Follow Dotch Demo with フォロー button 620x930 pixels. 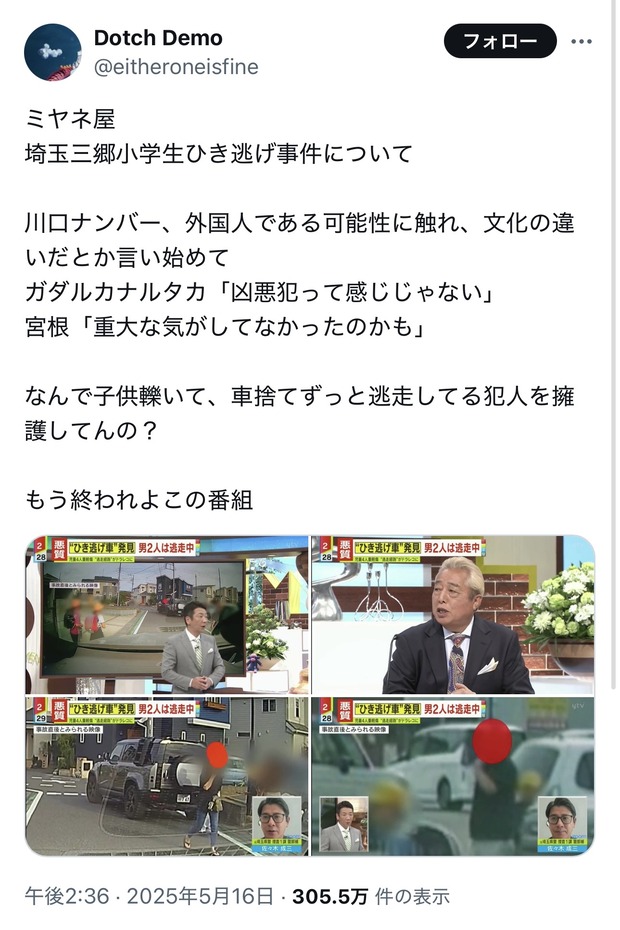click(499, 41)
